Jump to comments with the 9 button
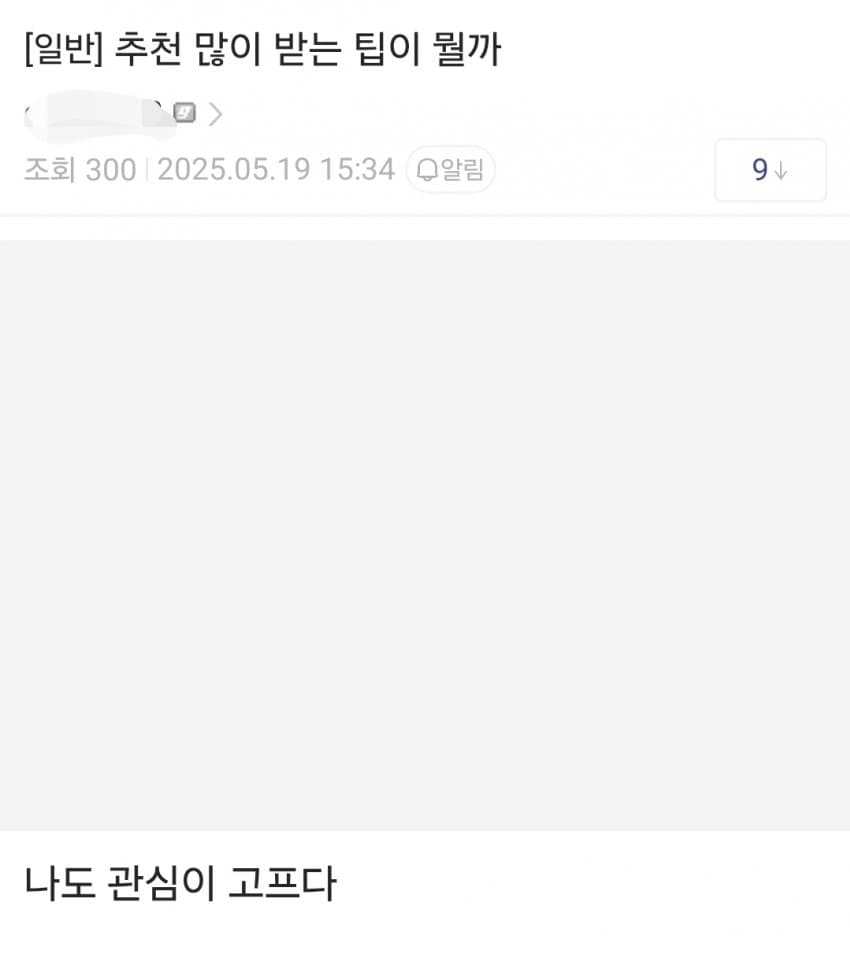This screenshot has height=958, width=850. [769, 170]
